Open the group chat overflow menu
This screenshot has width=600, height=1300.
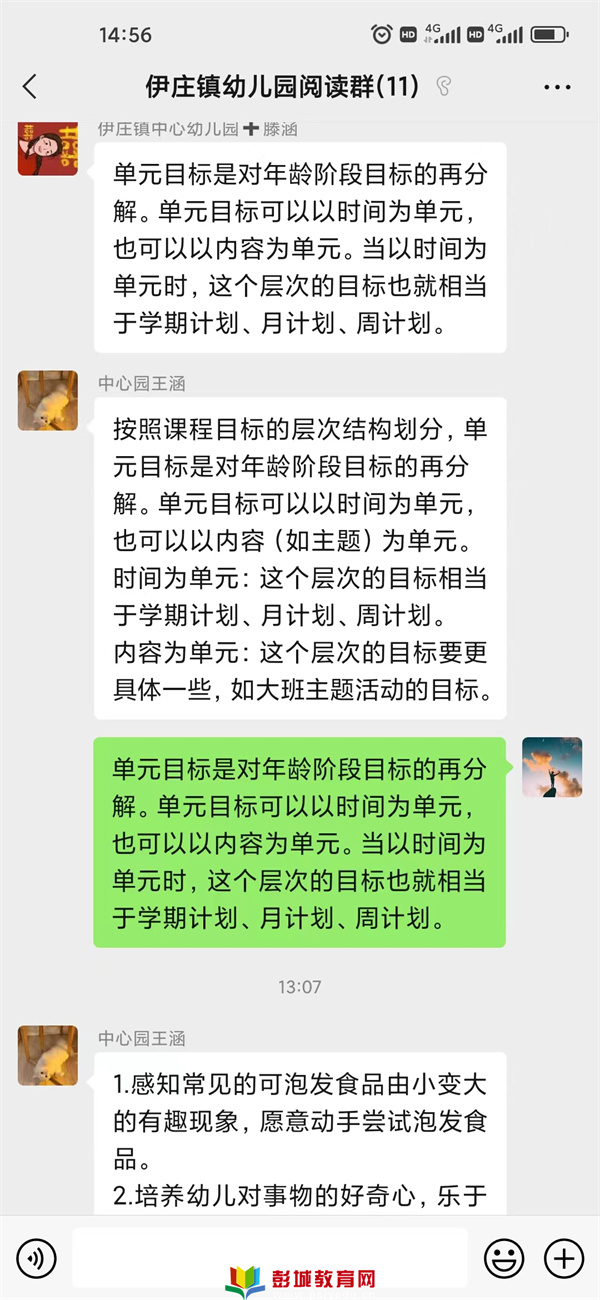[x=557, y=87]
